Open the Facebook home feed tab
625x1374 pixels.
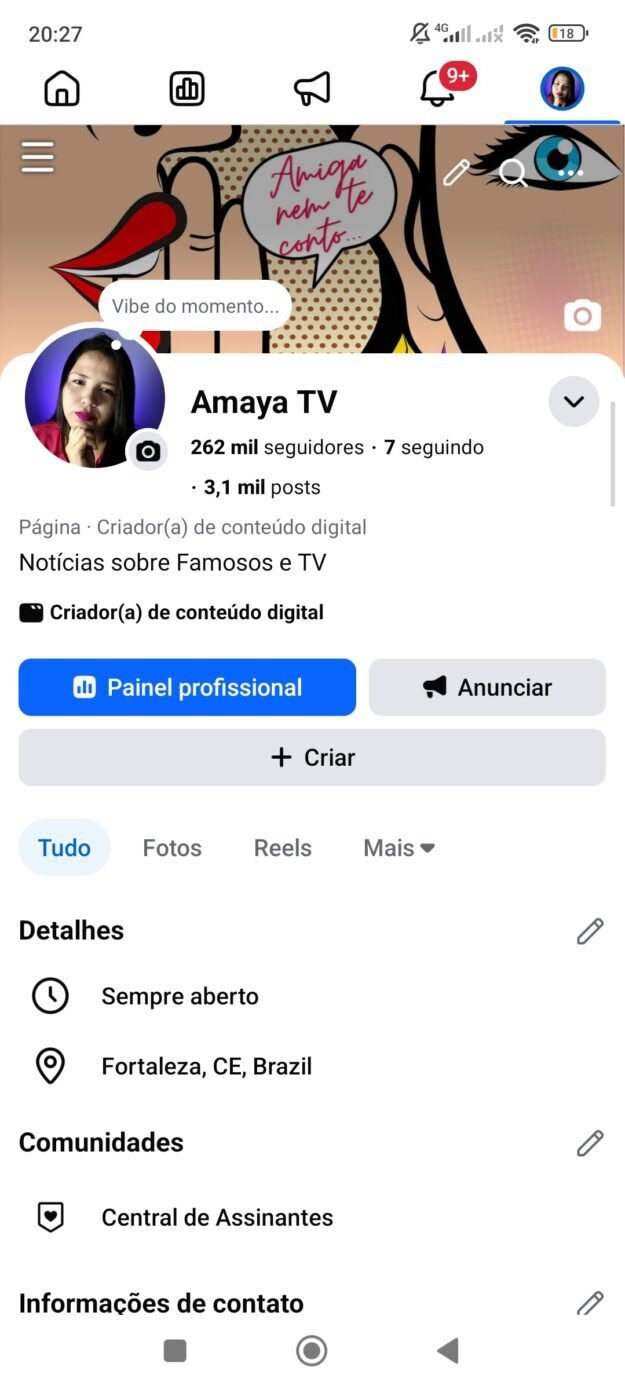point(62,89)
